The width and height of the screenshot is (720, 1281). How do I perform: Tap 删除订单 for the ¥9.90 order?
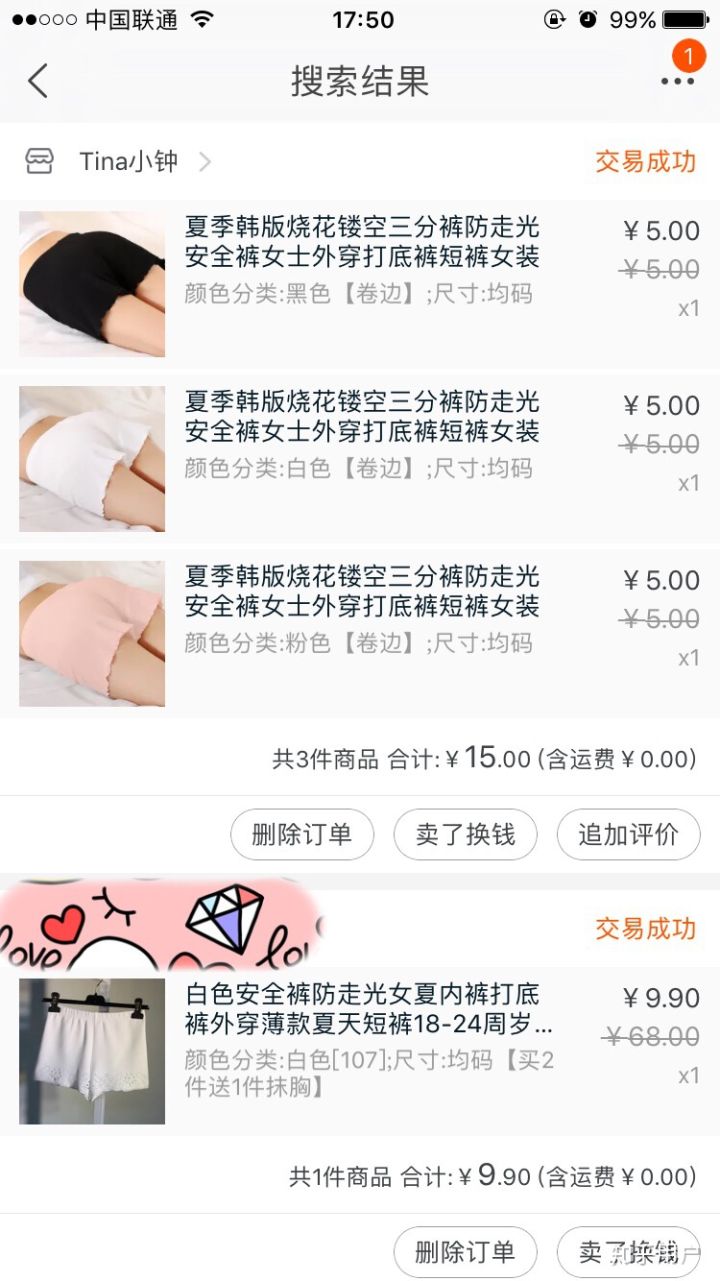pyautogui.click(x=465, y=1252)
